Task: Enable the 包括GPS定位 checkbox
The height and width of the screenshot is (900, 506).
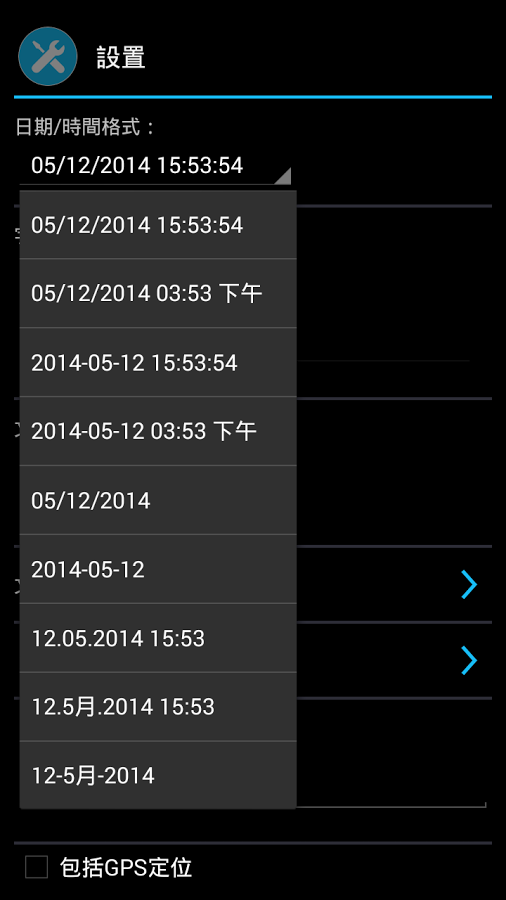Action: pyautogui.click(x=36, y=867)
